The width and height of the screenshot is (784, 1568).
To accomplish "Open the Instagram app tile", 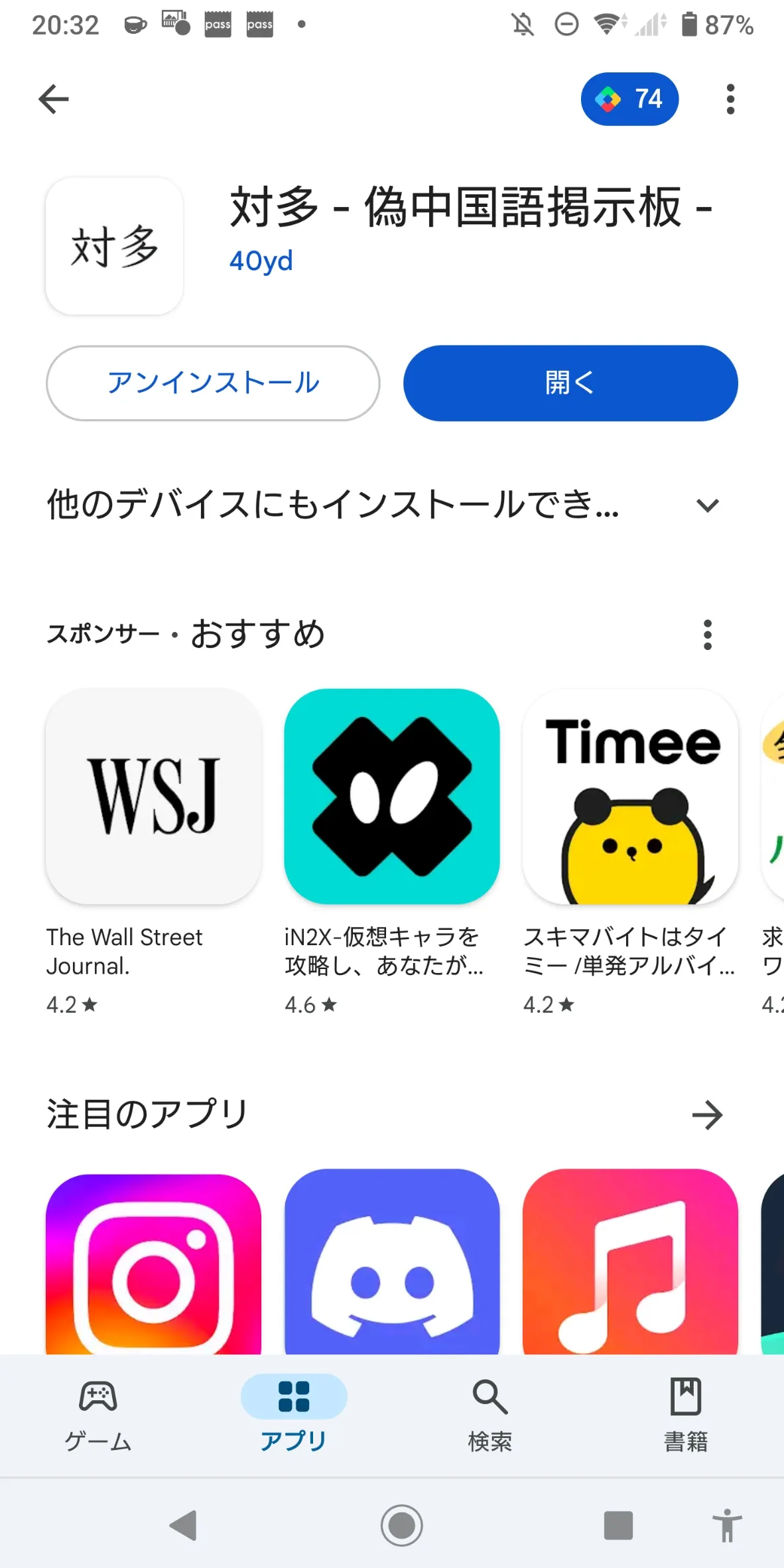I will [153, 1263].
